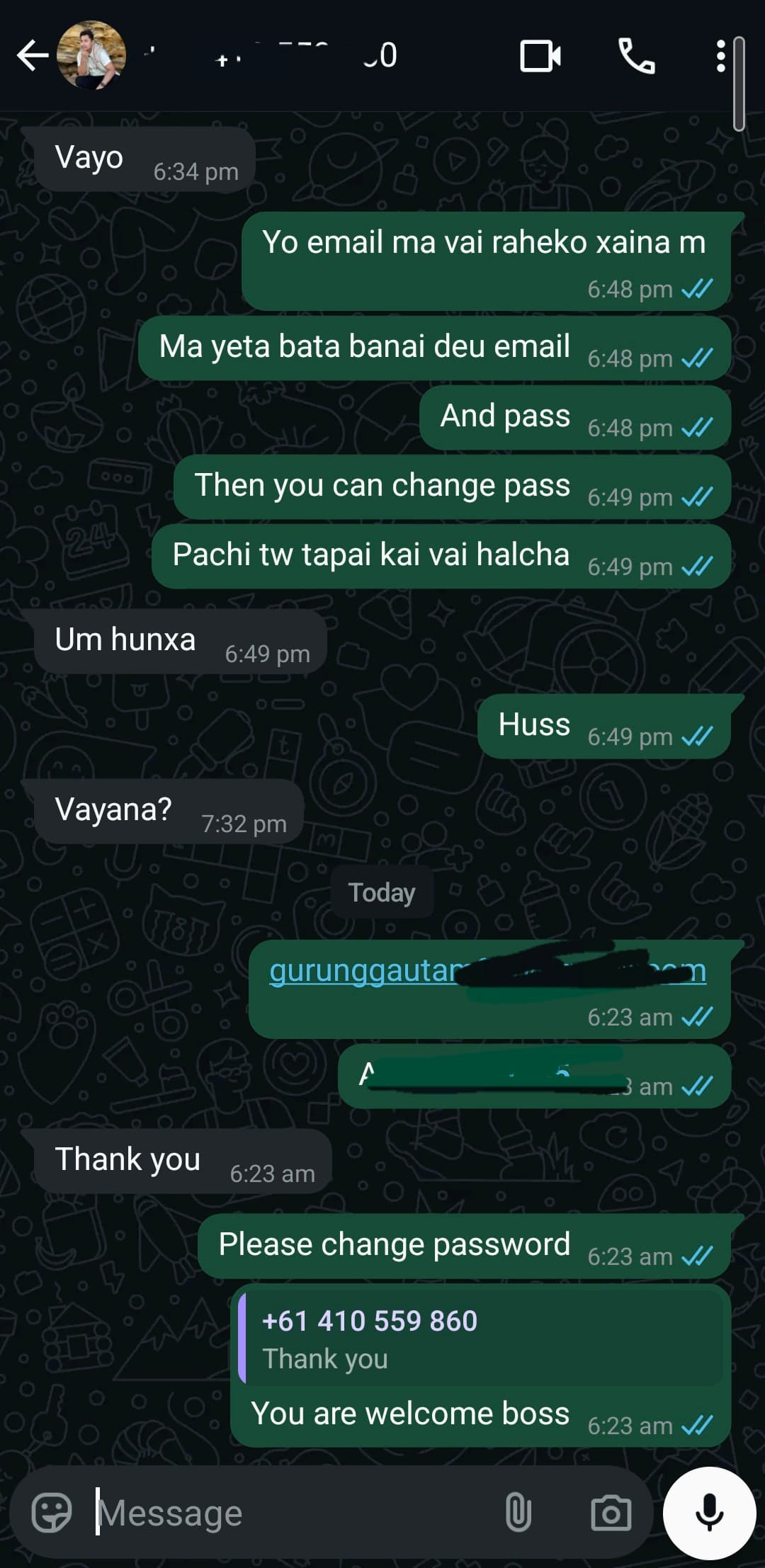This screenshot has width=765, height=1568.
Task: Tap the microphone to record voice message
Action: (x=709, y=1513)
